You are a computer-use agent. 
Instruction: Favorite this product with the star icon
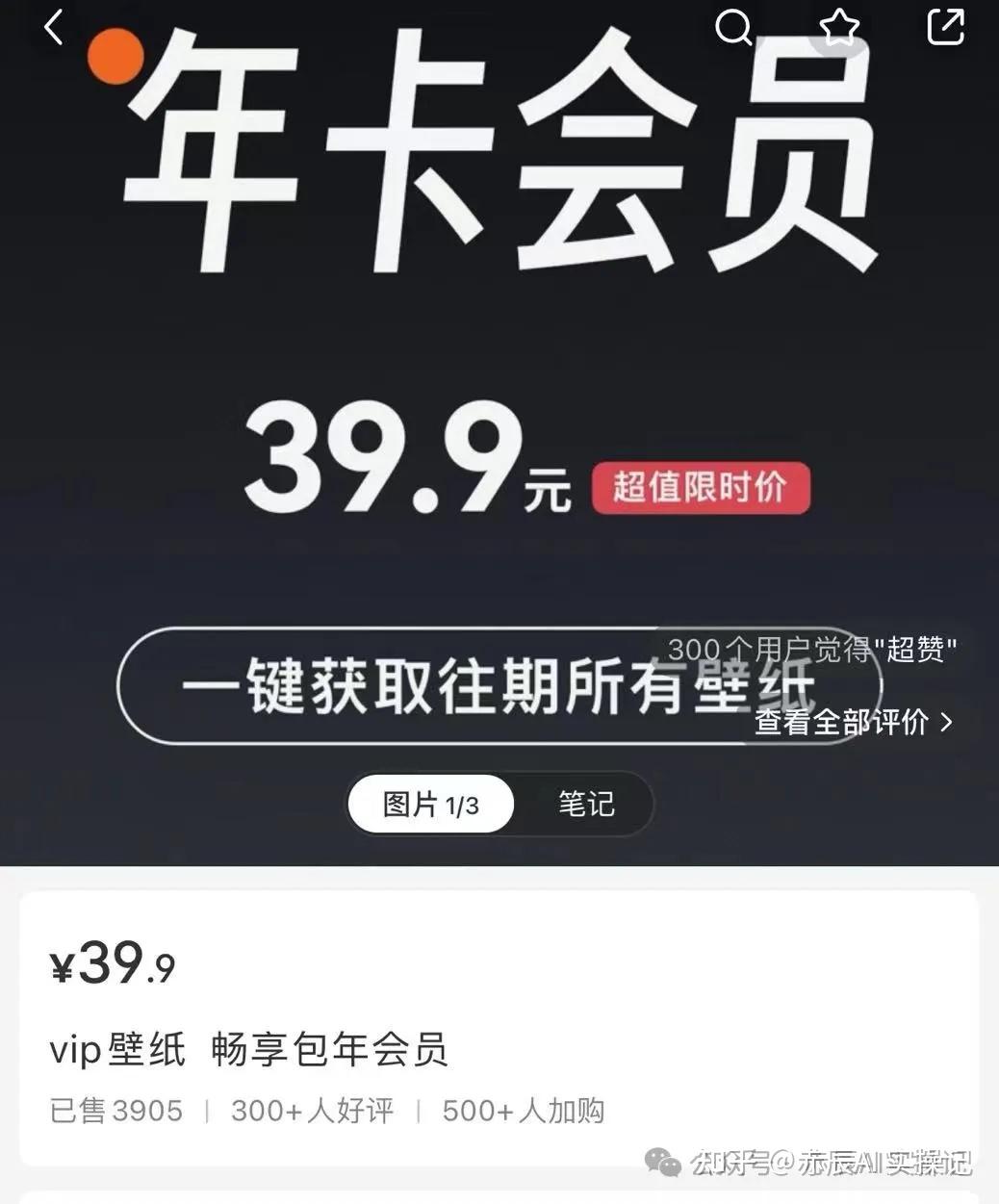pos(839,27)
